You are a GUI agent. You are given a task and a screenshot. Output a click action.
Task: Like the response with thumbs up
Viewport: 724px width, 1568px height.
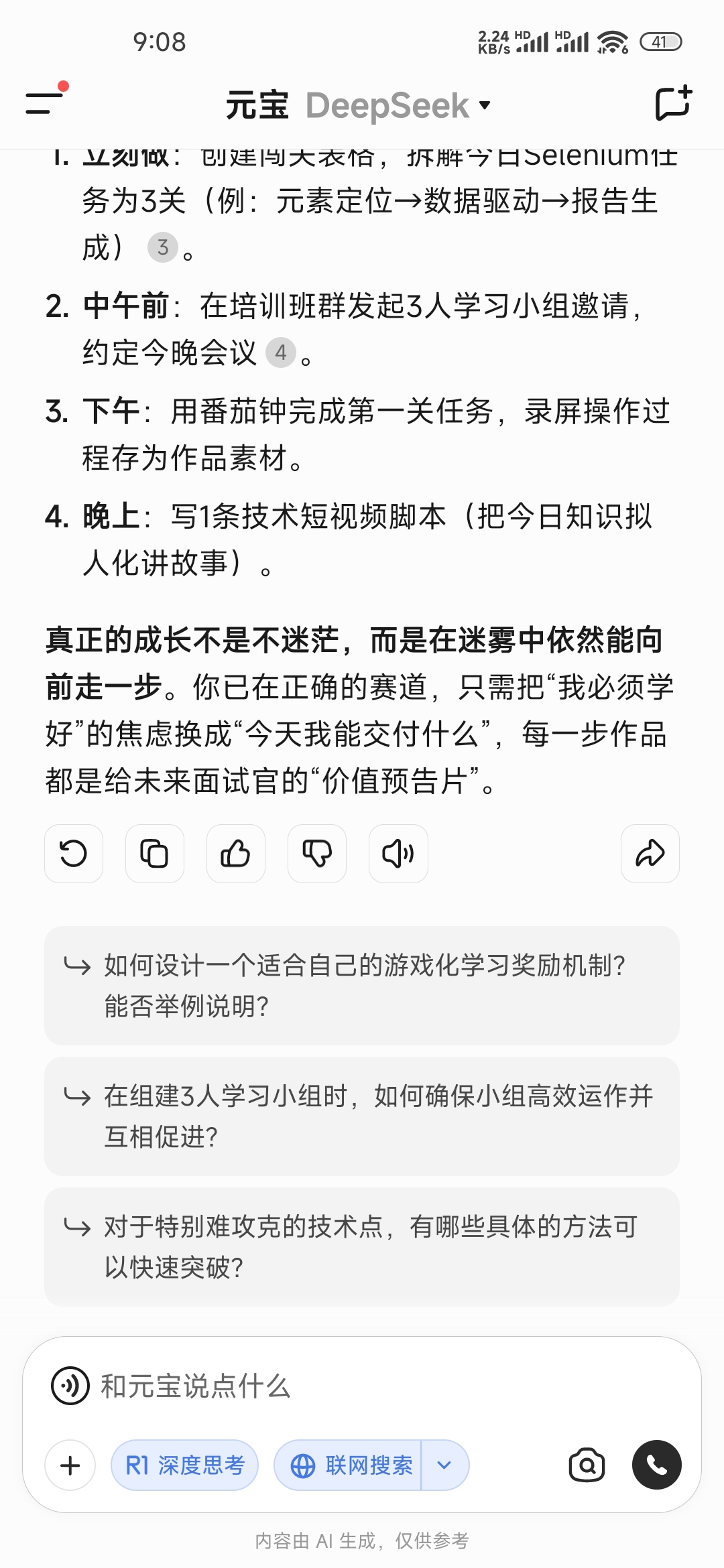pyautogui.click(x=236, y=854)
